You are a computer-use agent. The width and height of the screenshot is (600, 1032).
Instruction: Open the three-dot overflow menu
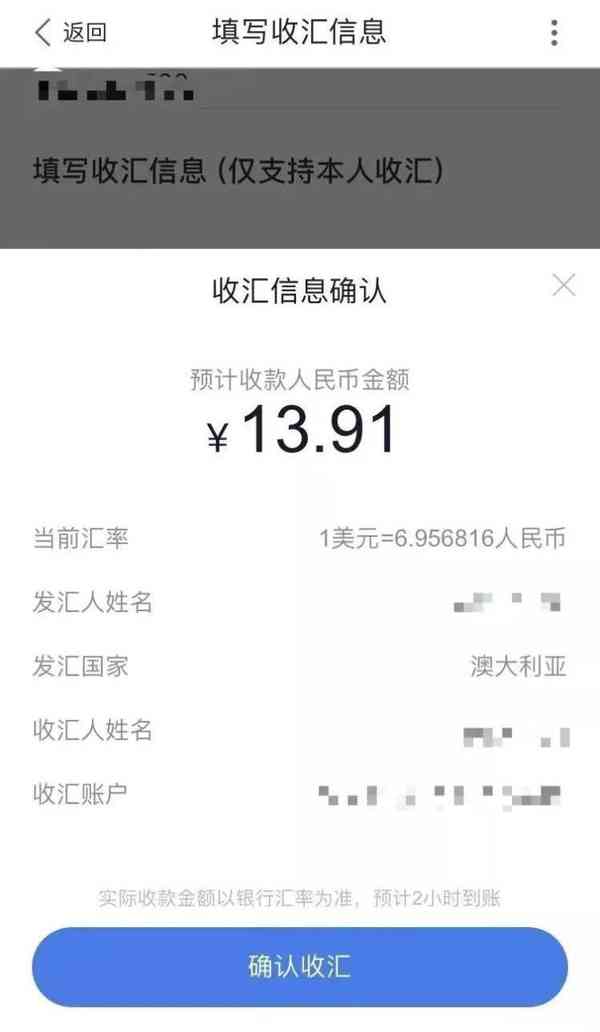point(554,32)
